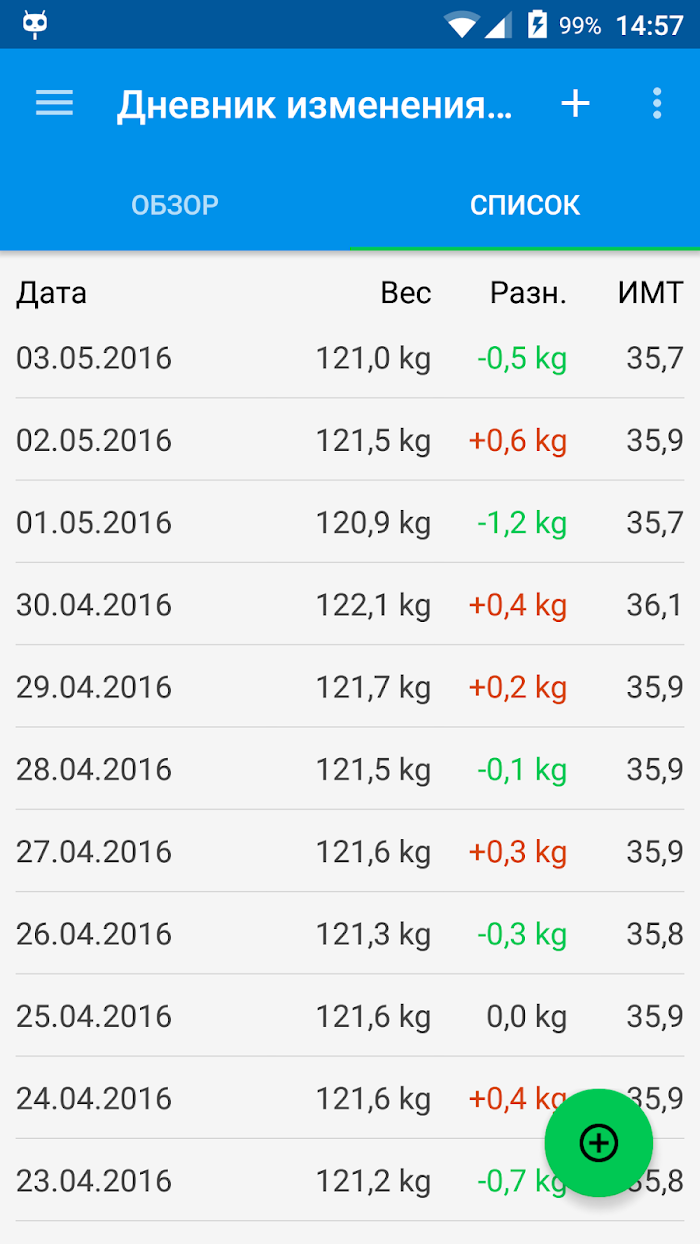The height and width of the screenshot is (1244, 700).
Task: Select the 29.04.2016 row
Action: 350,687
